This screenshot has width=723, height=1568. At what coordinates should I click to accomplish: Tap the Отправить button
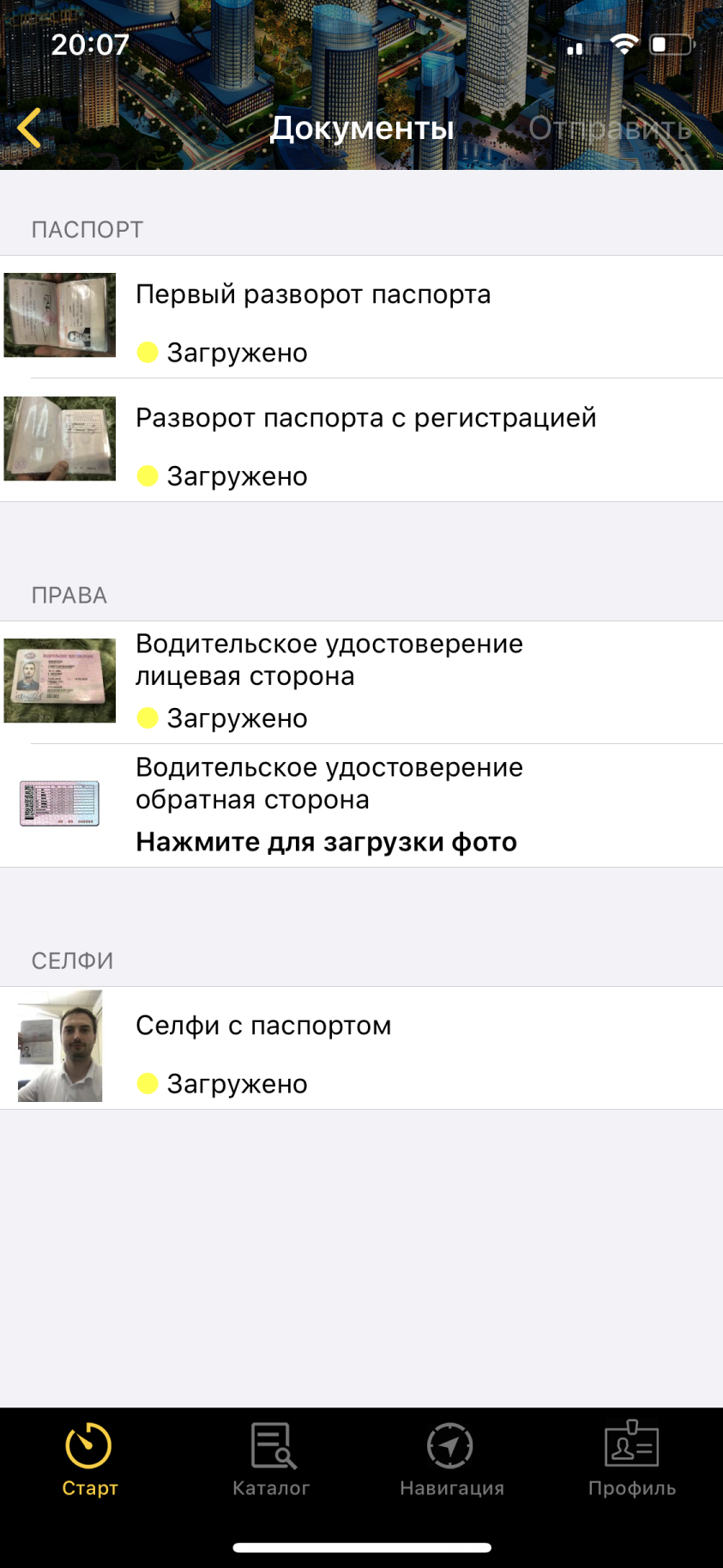[610, 129]
